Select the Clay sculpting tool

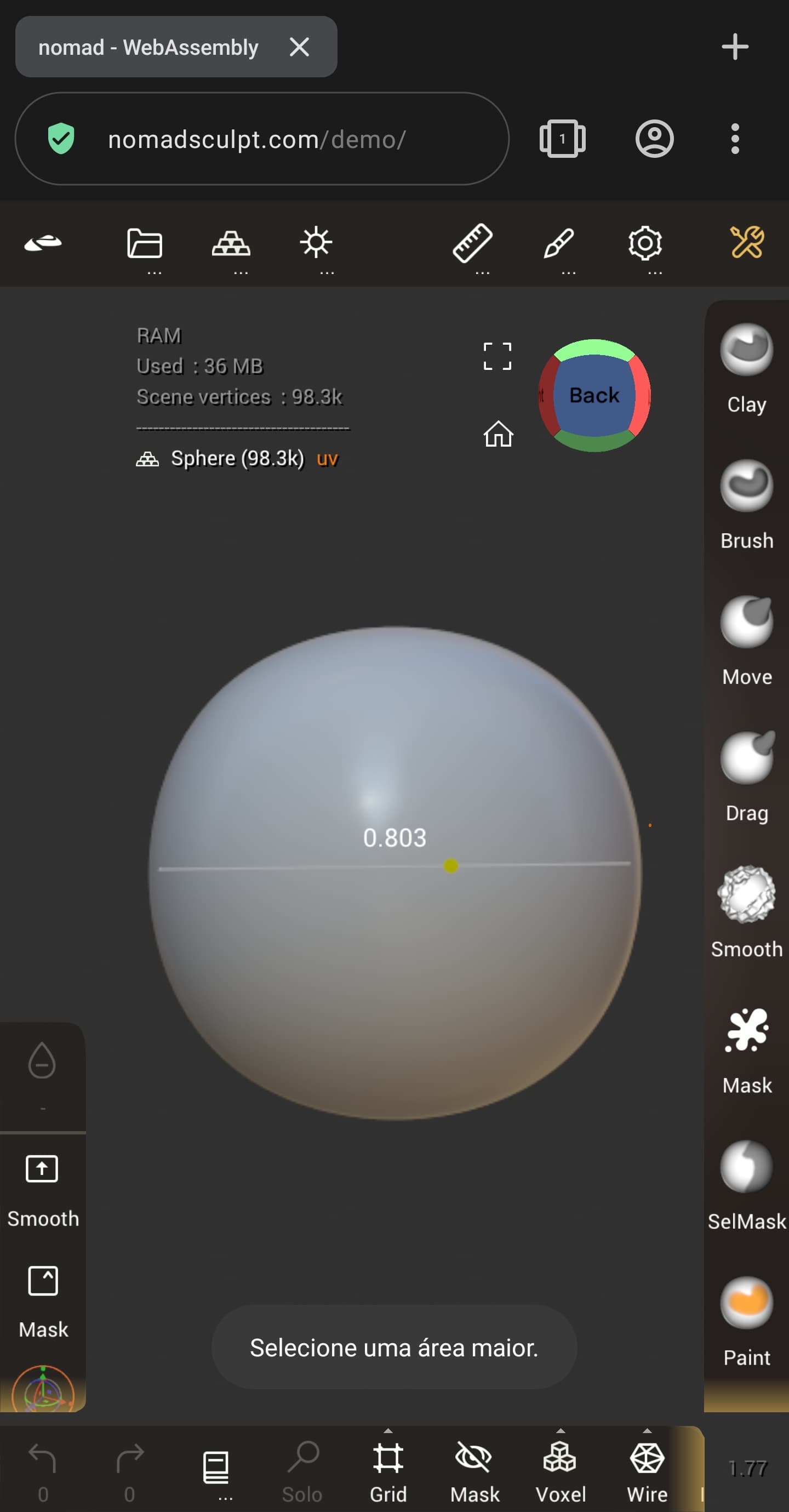point(746,369)
